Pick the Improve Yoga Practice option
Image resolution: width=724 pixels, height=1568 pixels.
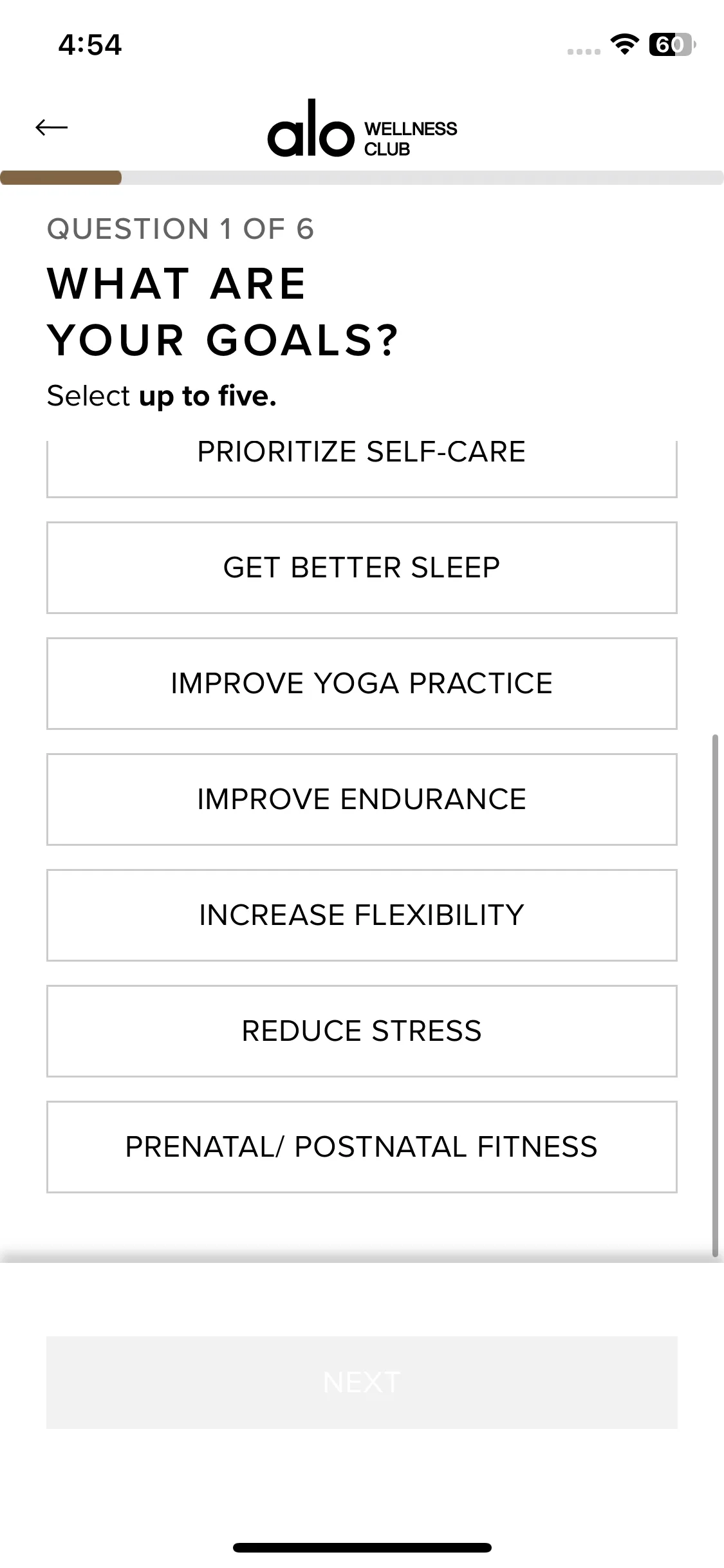[x=362, y=684]
